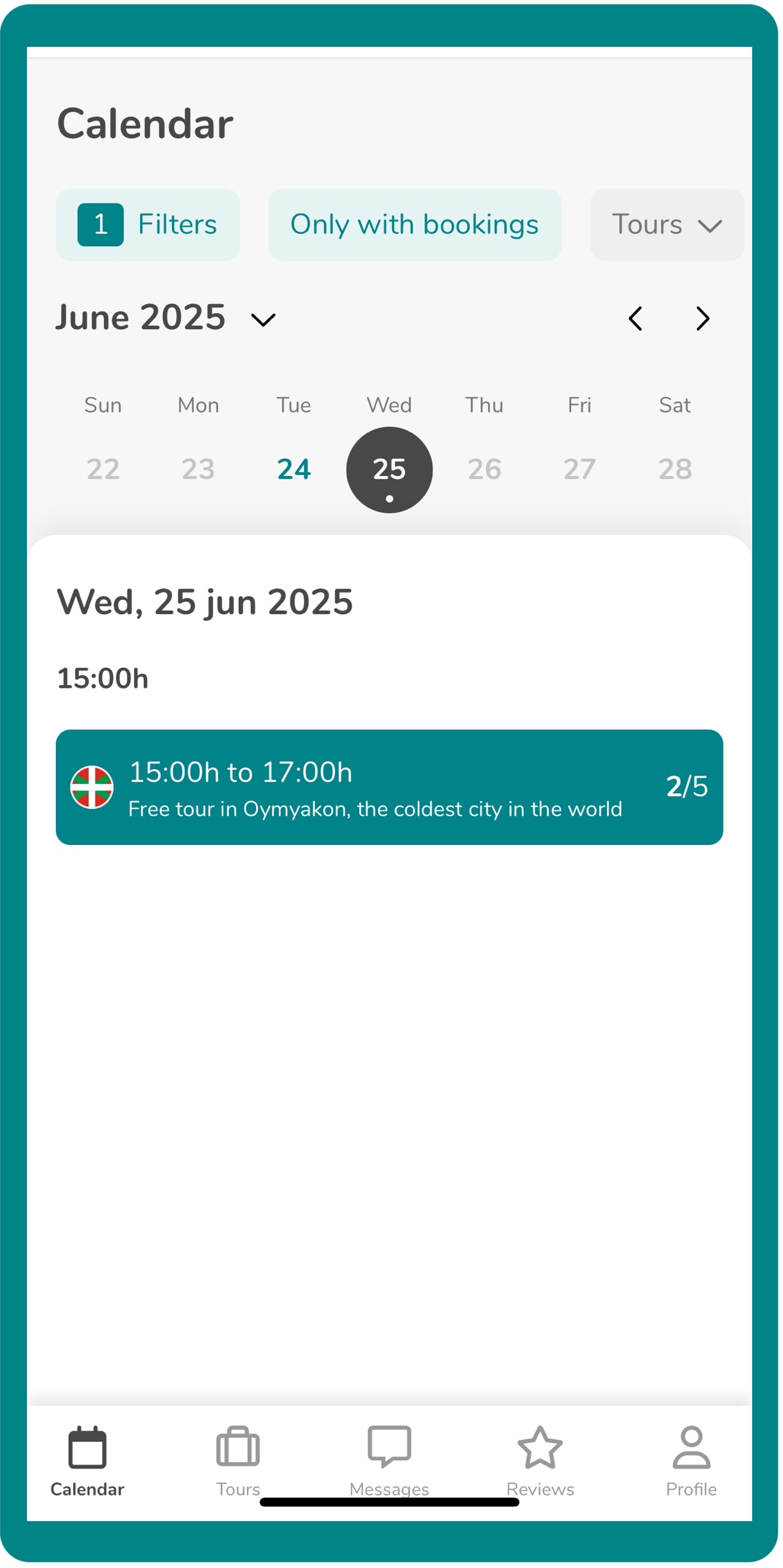This screenshot has height=1568, width=783.
Task: Select Tuesday 24 in the calendar
Action: pos(294,470)
